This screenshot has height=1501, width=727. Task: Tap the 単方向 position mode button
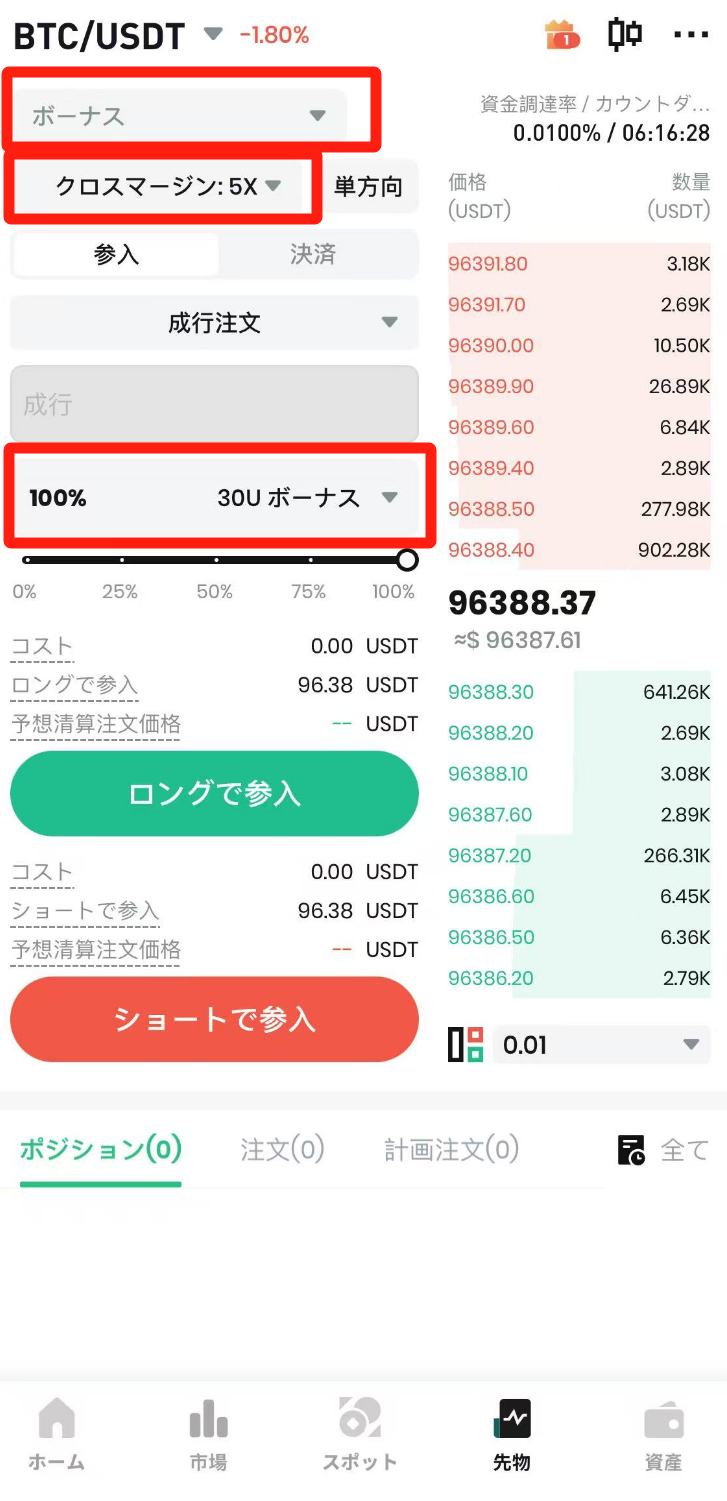pyautogui.click(x=368, y=187)
